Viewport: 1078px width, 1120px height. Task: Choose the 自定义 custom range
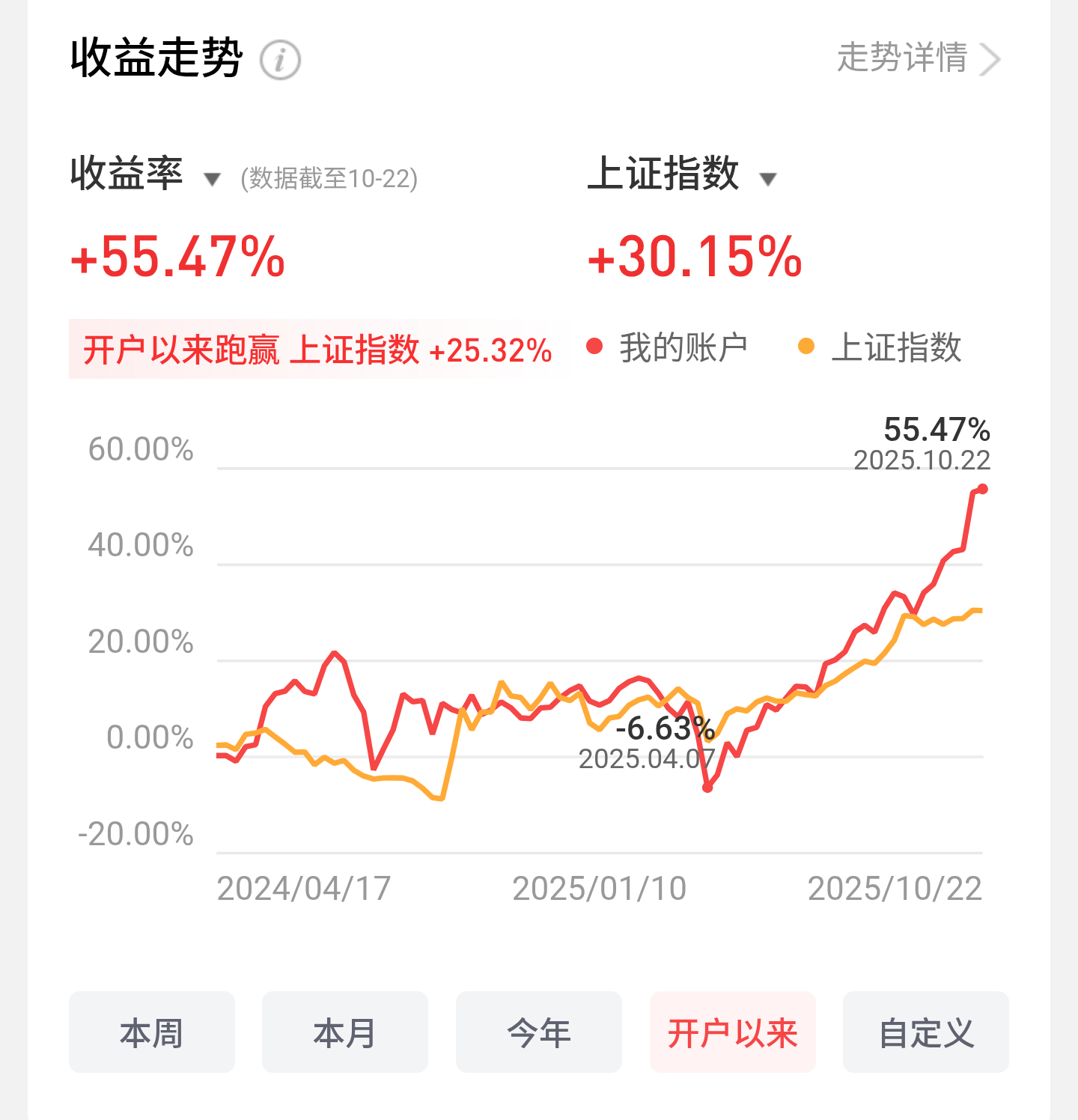[x=926, y=1032]
